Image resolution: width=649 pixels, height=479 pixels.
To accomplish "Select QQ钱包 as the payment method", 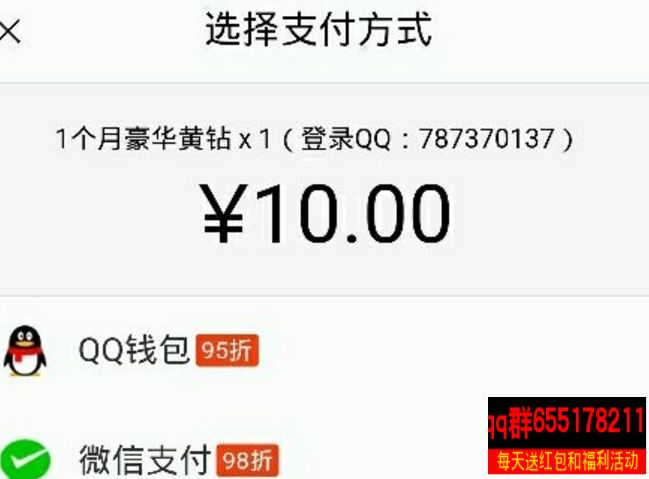I will (134, 350).
